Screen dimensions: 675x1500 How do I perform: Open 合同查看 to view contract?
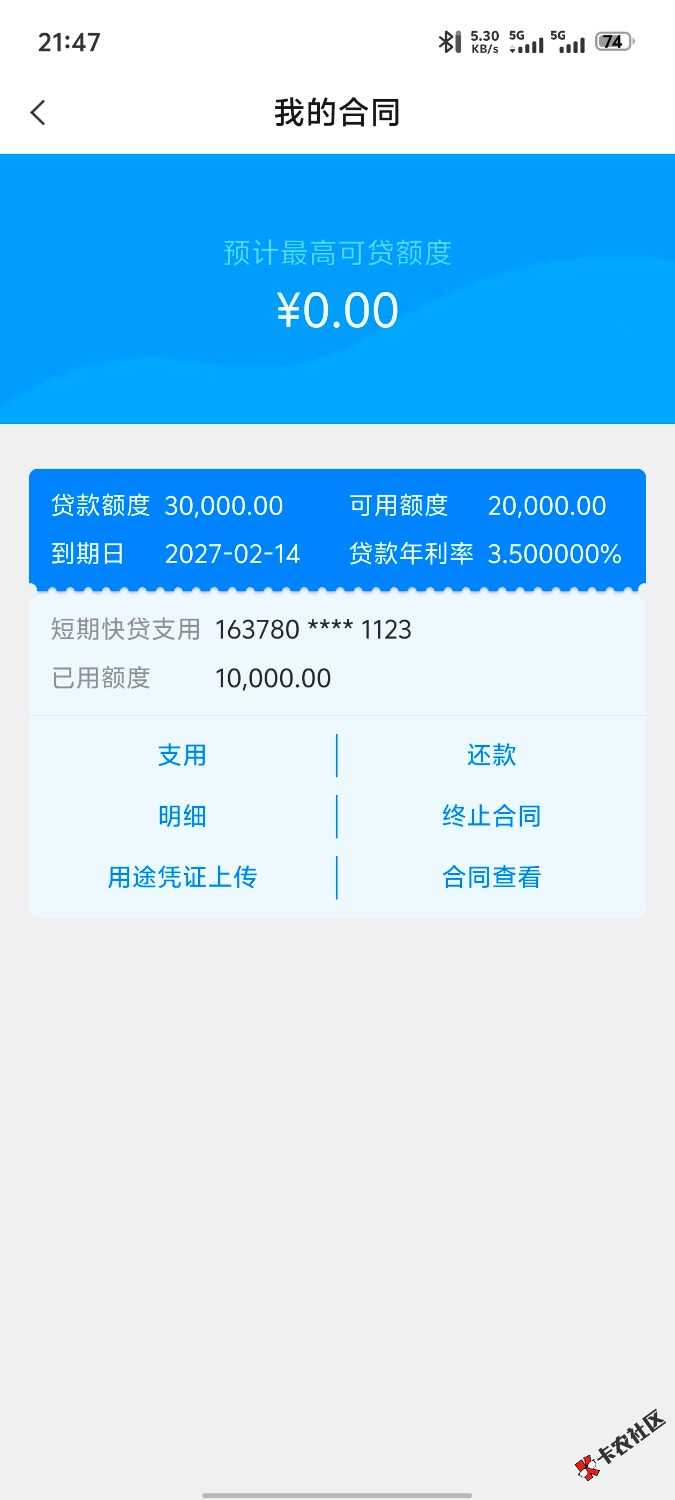click(x=491, y=877)
